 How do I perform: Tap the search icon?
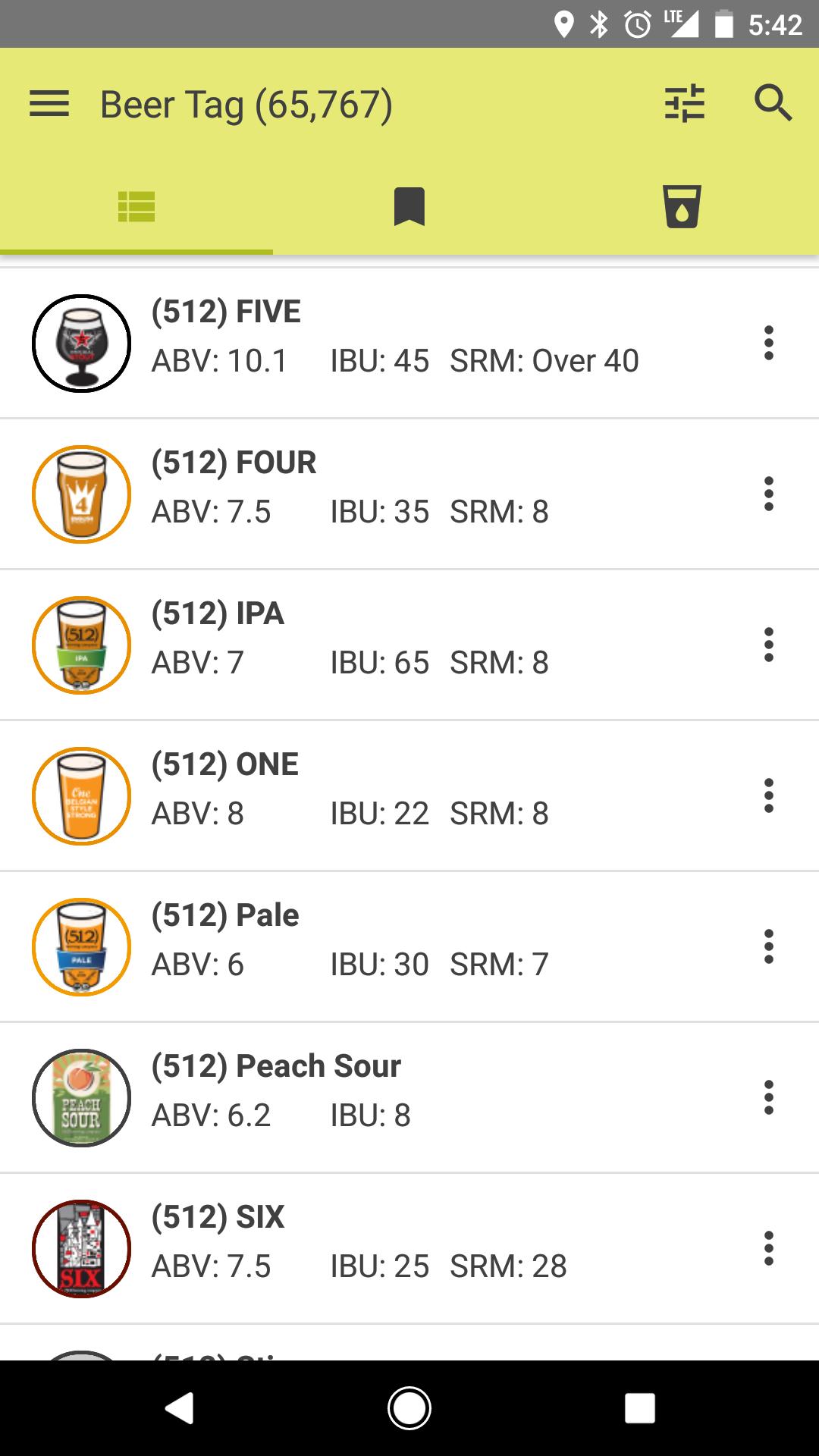pyautogui.click(x=773, y=105)
